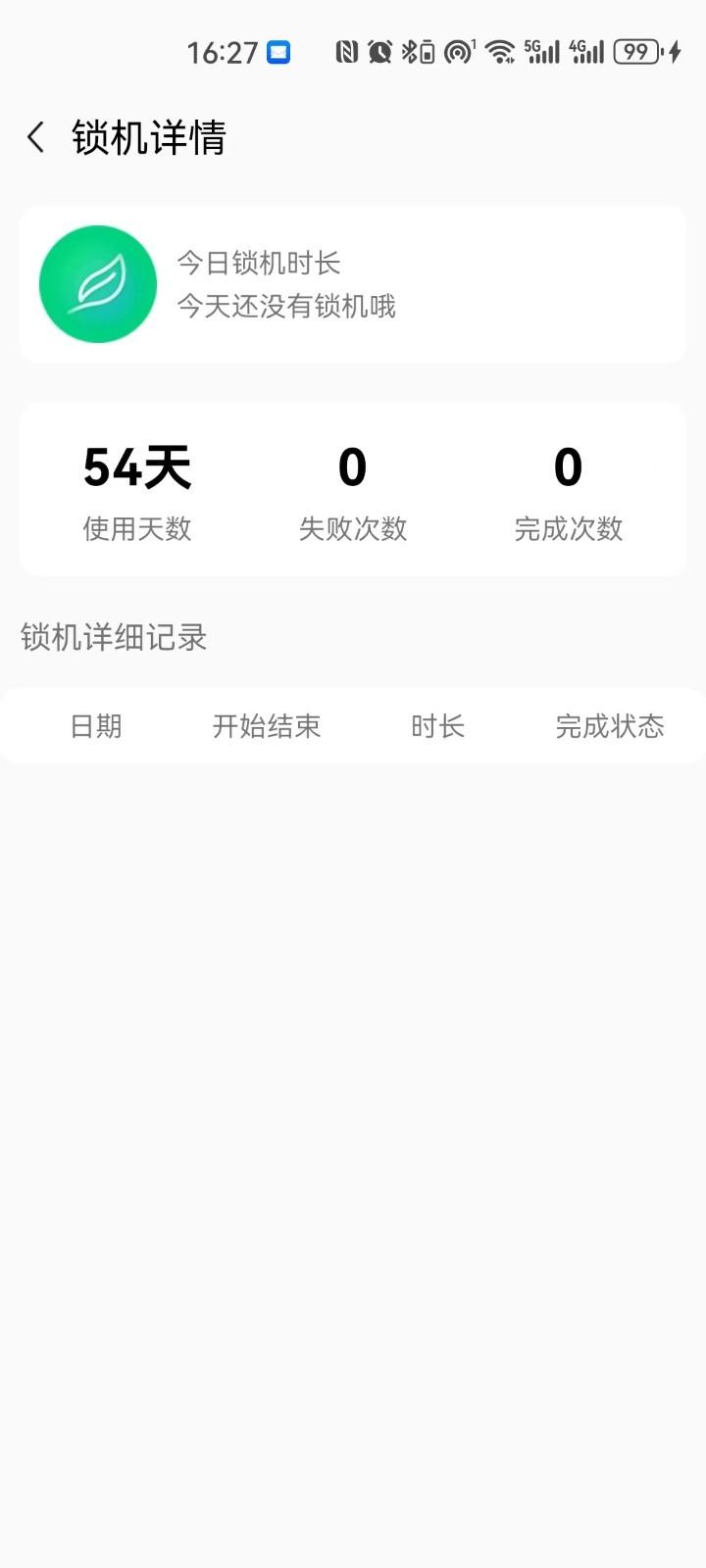
Task: Select the 开始结束 column header
Action: 268,726
